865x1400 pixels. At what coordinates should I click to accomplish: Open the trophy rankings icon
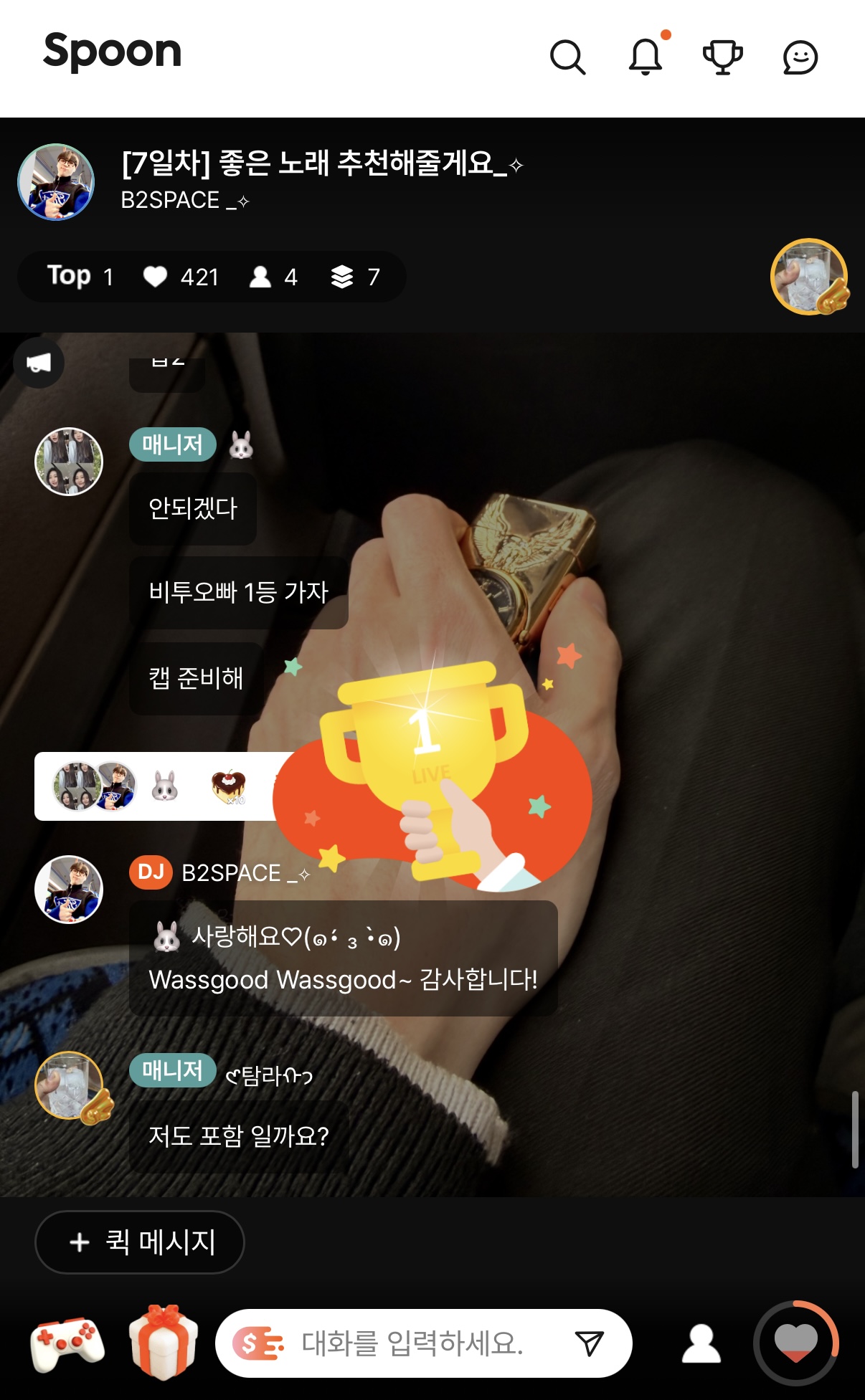[x=722, y=57]
